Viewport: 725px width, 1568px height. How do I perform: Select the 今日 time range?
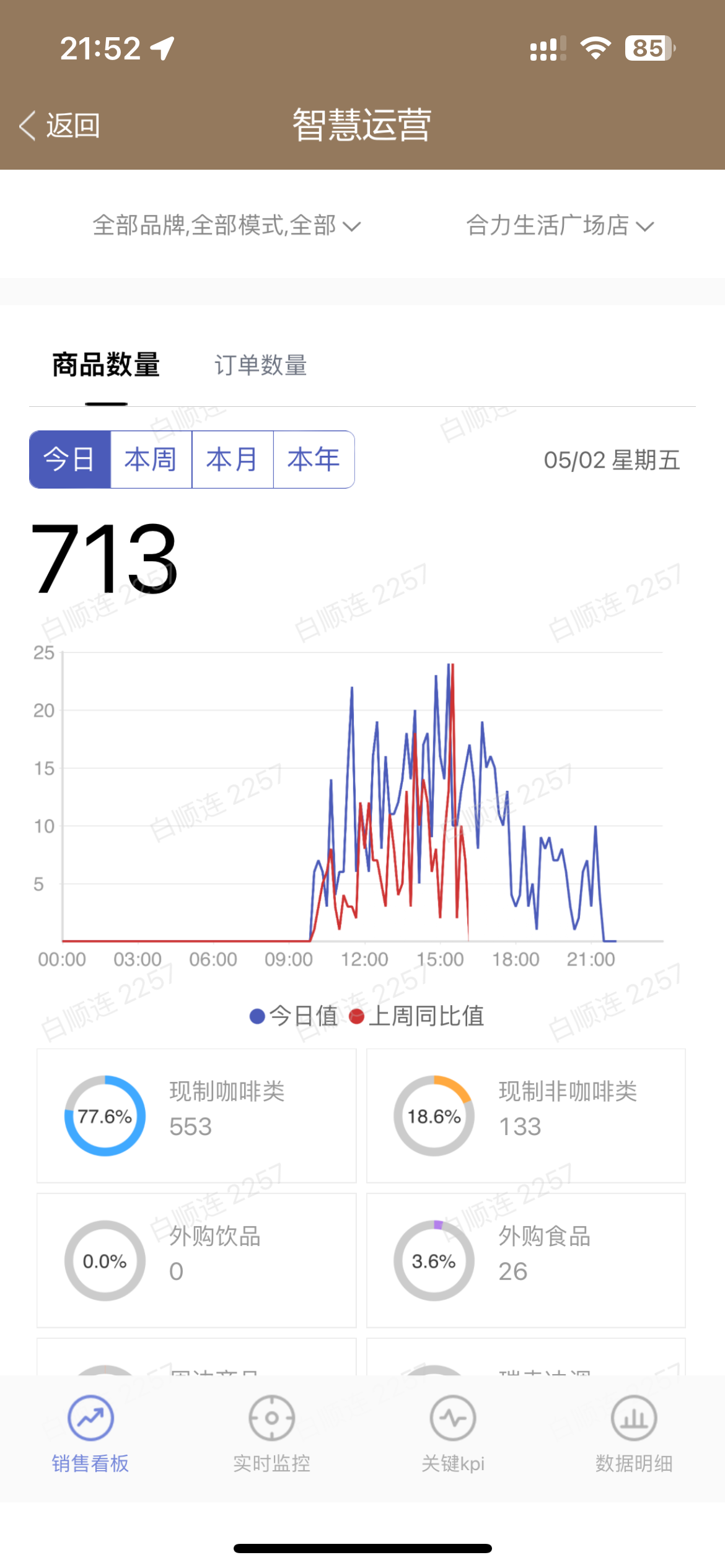coord(70,460)
